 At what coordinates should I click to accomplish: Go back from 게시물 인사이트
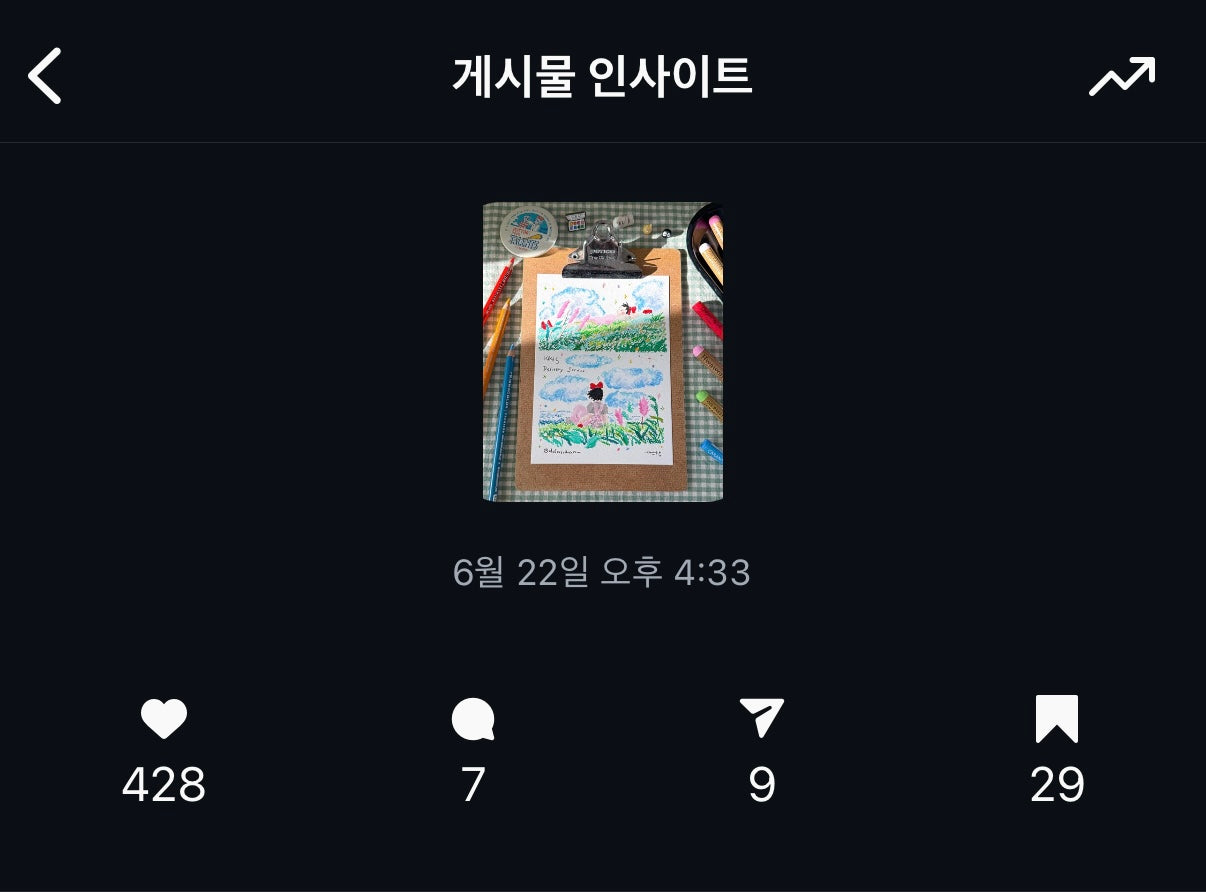click(45, 76)
